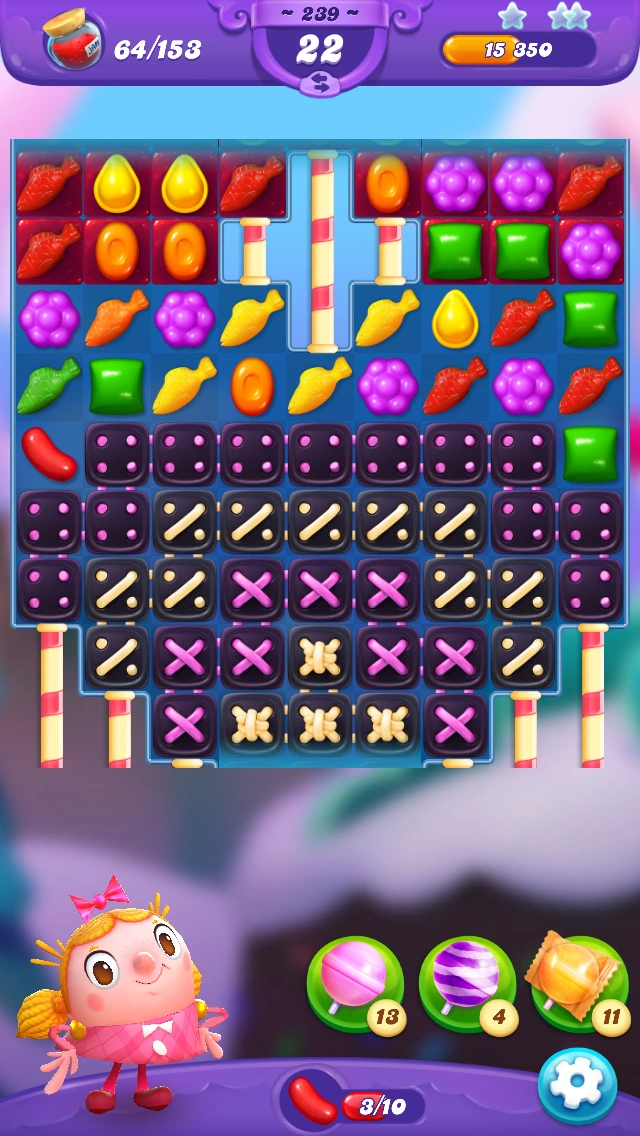Tap the red jelly bean candy
Image resolution: width=640 pixels, height=1136 pixels.
pyautogui.click(x=49, y=454)
